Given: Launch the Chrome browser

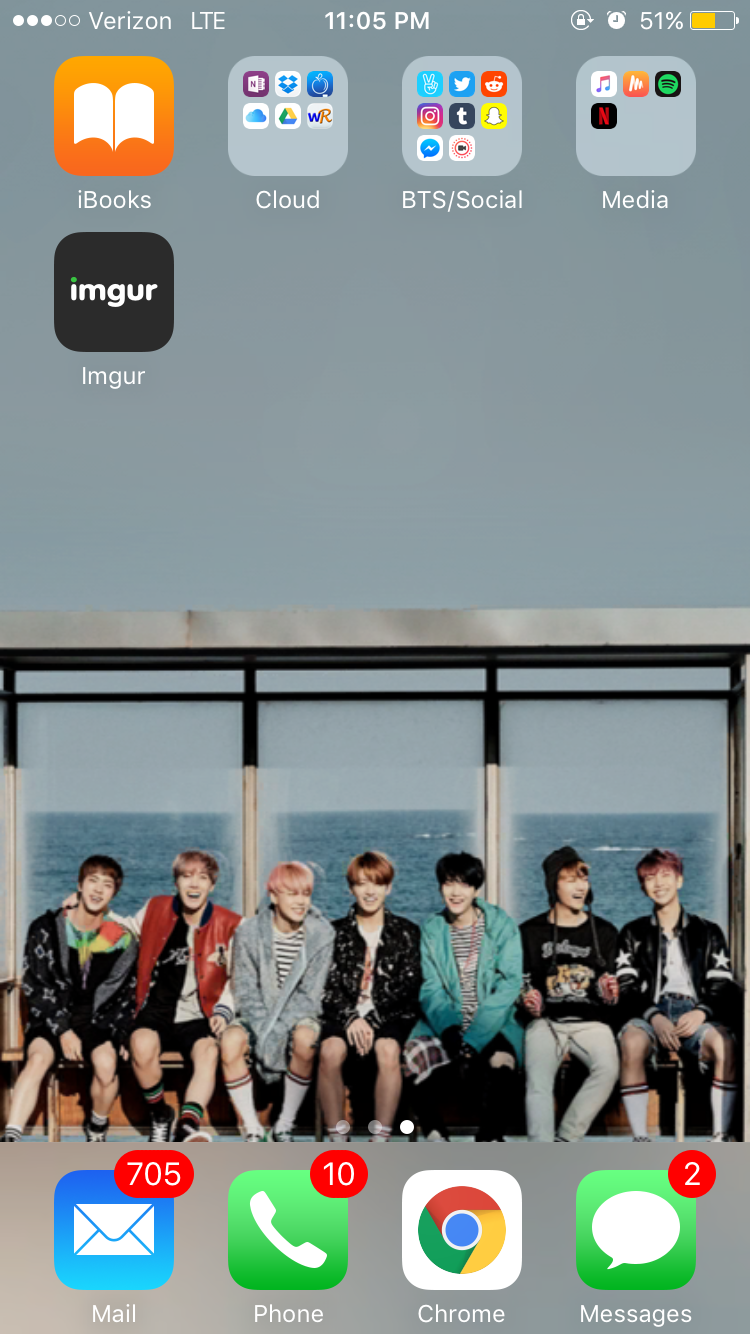Looking at the screenshot, I should coord(462,1230).
